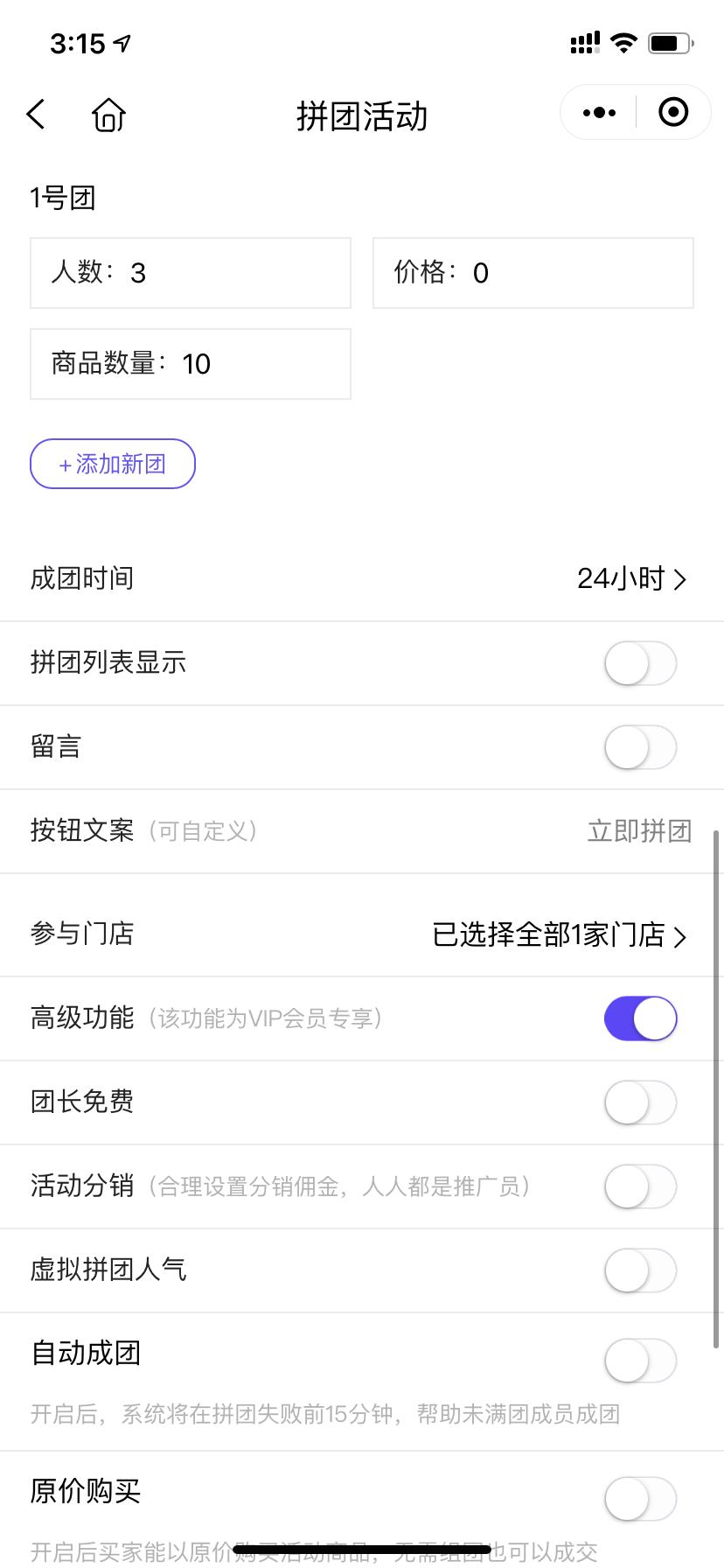Click the 立即拼团 button text
This screenshot has height=1568, width=724.
pos(639,831)
